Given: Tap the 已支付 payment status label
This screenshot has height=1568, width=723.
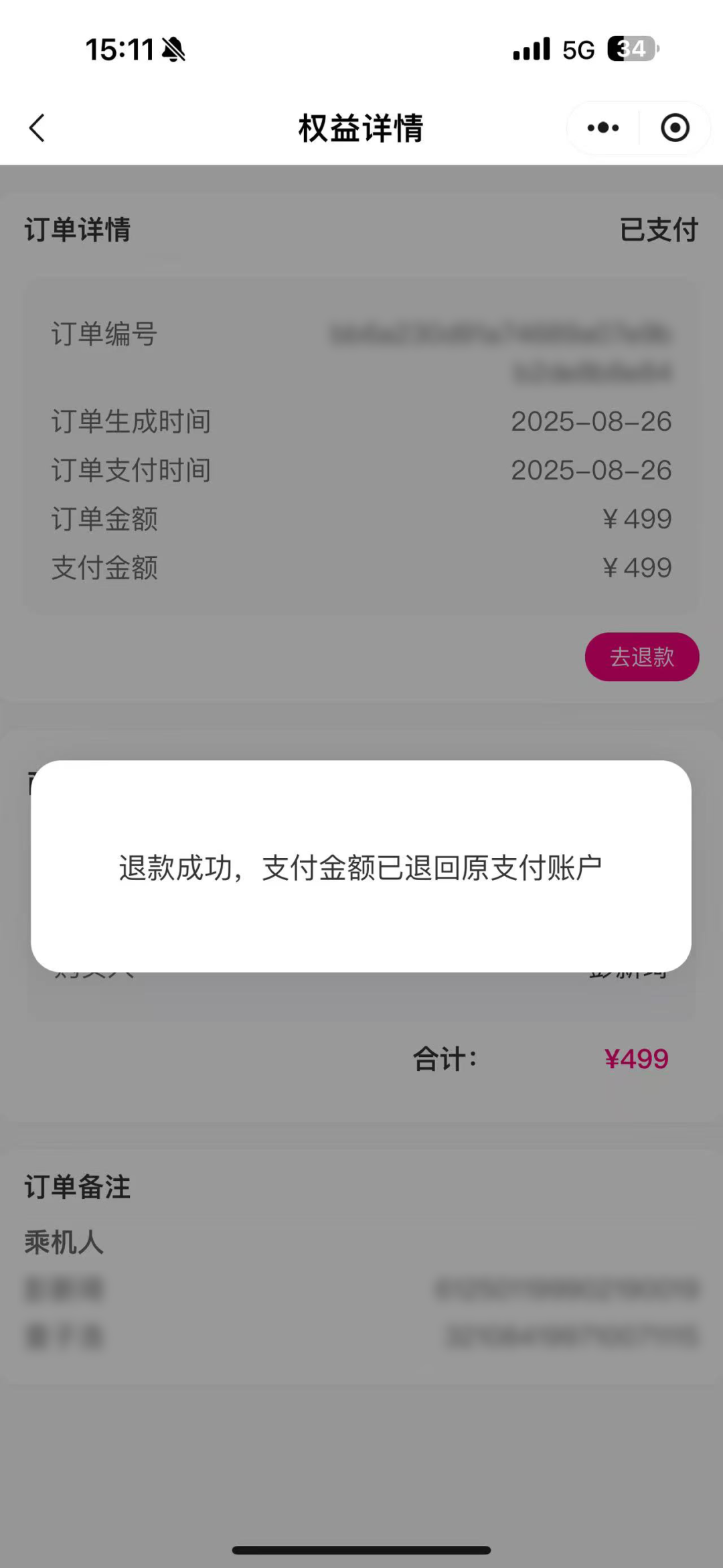Looking at the screenshot, I should pyautogui.click(x=658, y=230).
